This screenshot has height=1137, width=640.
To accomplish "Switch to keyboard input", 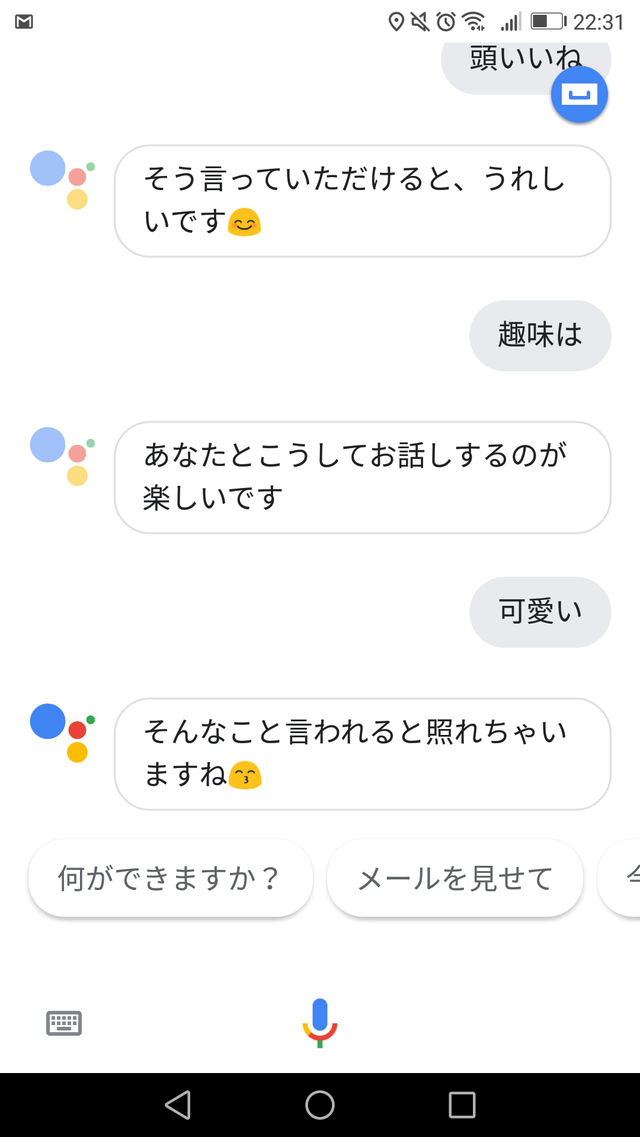I will 65,1023.
